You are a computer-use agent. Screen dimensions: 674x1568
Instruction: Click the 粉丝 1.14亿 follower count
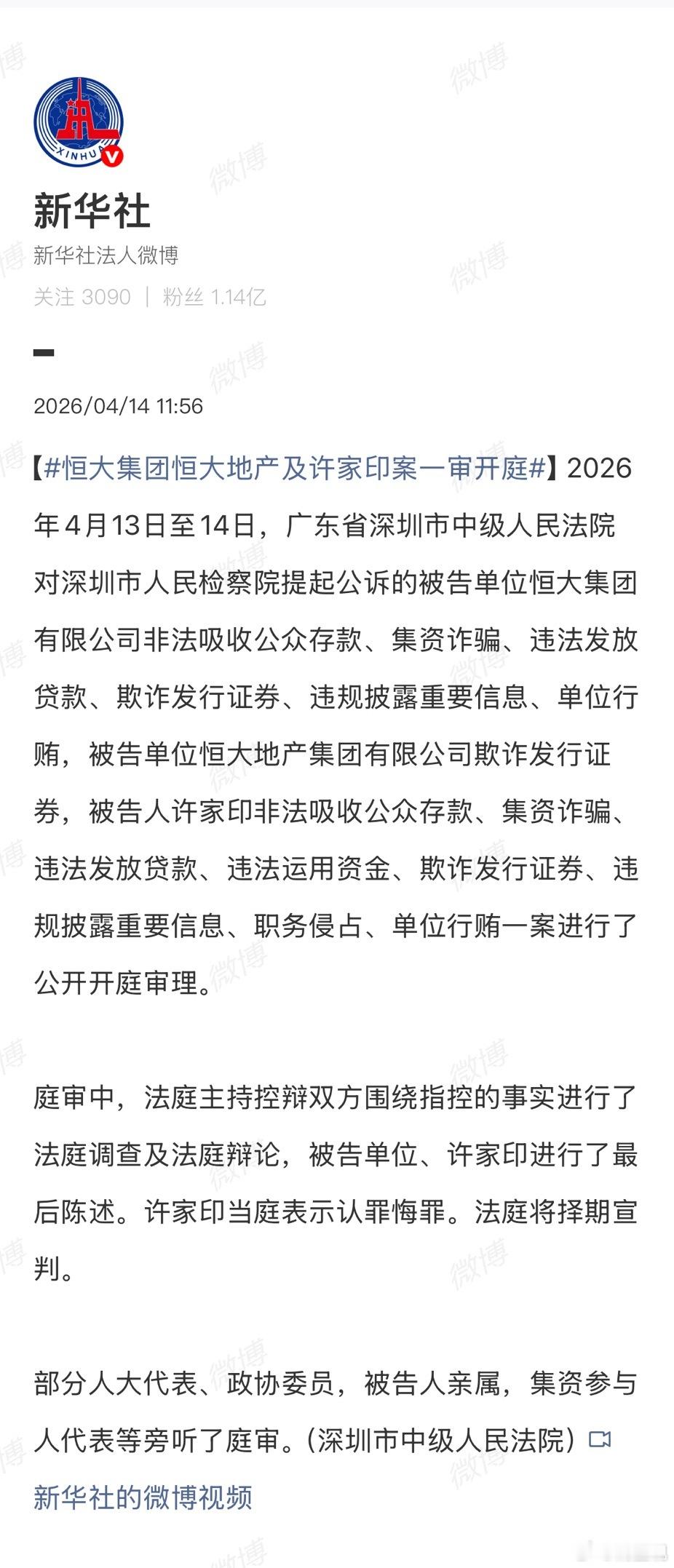pos(215,298)
